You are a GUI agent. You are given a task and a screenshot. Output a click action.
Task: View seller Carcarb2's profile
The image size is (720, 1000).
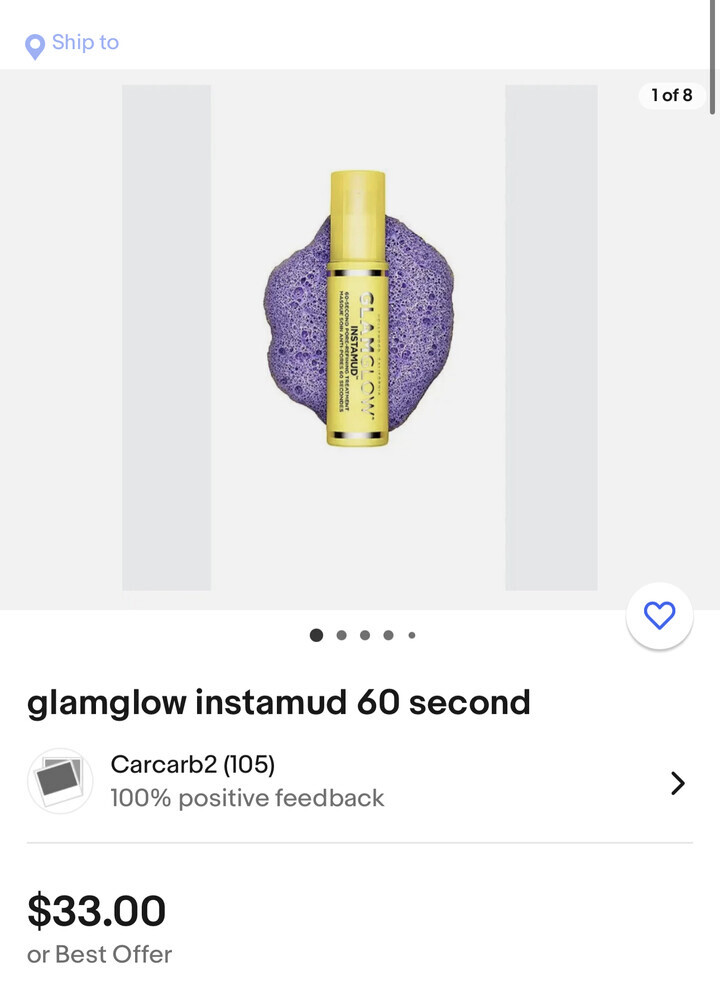click(358, 782)
